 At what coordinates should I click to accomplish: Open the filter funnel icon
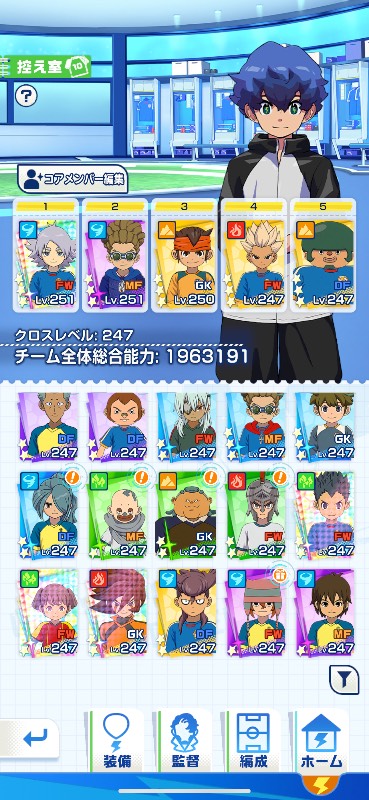[x=343, y=680]
